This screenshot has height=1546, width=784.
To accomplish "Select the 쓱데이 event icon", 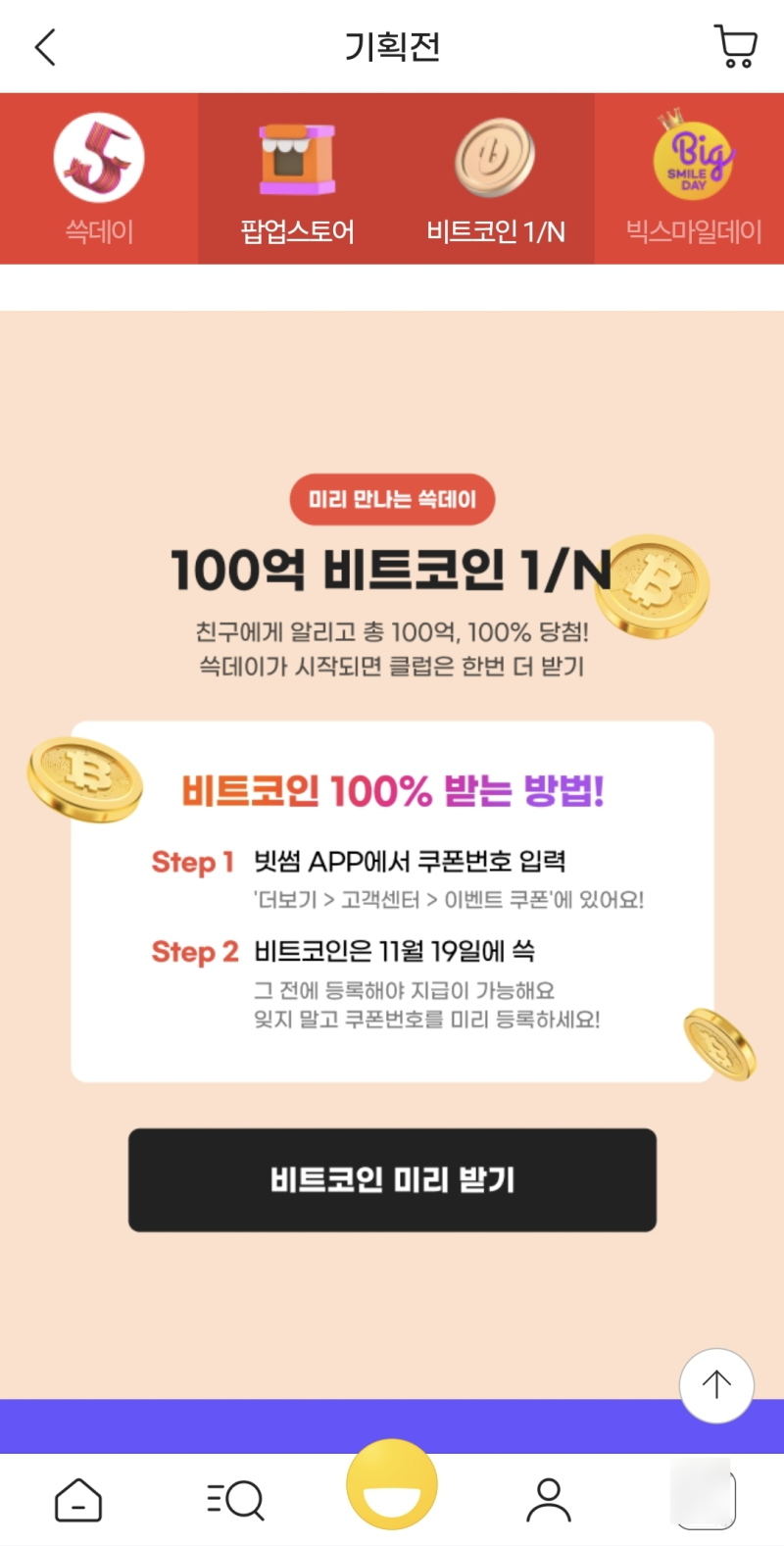I will point(98,157).
